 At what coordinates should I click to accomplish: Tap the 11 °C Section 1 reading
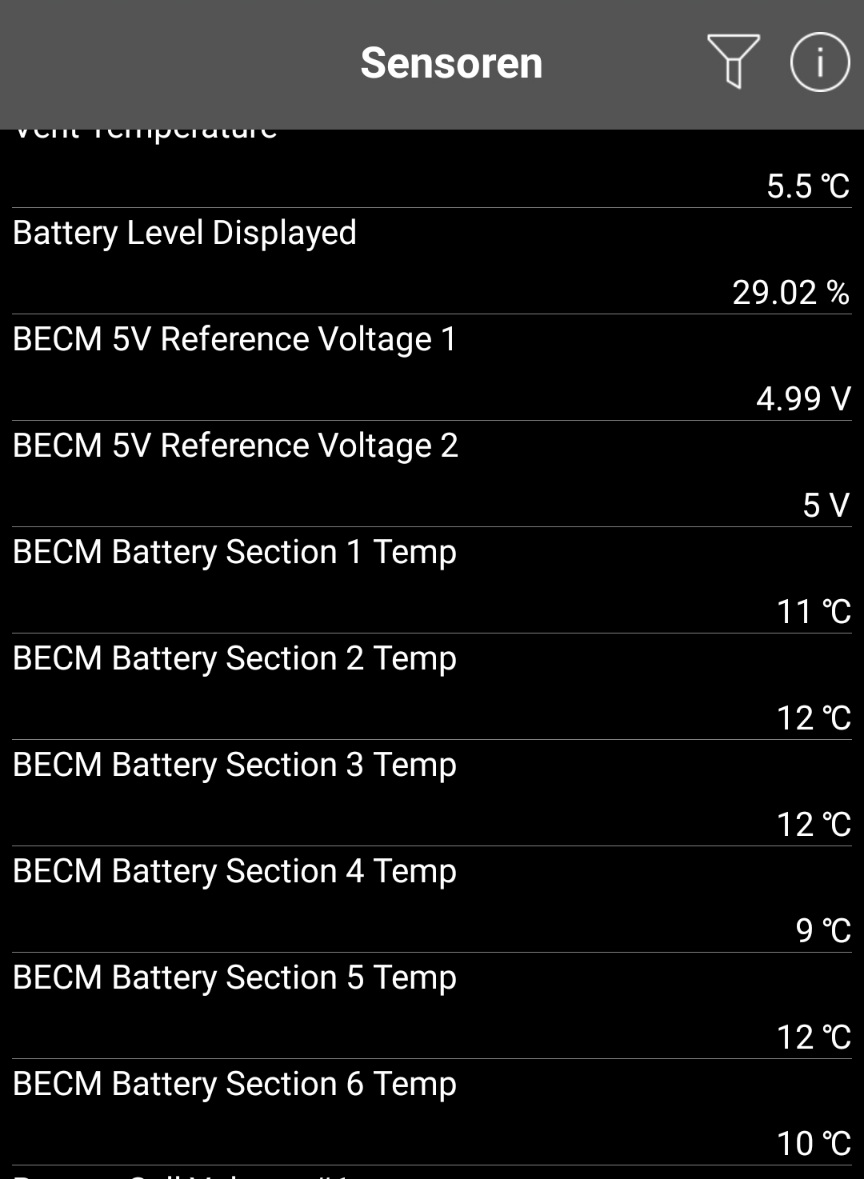(812, 611)
